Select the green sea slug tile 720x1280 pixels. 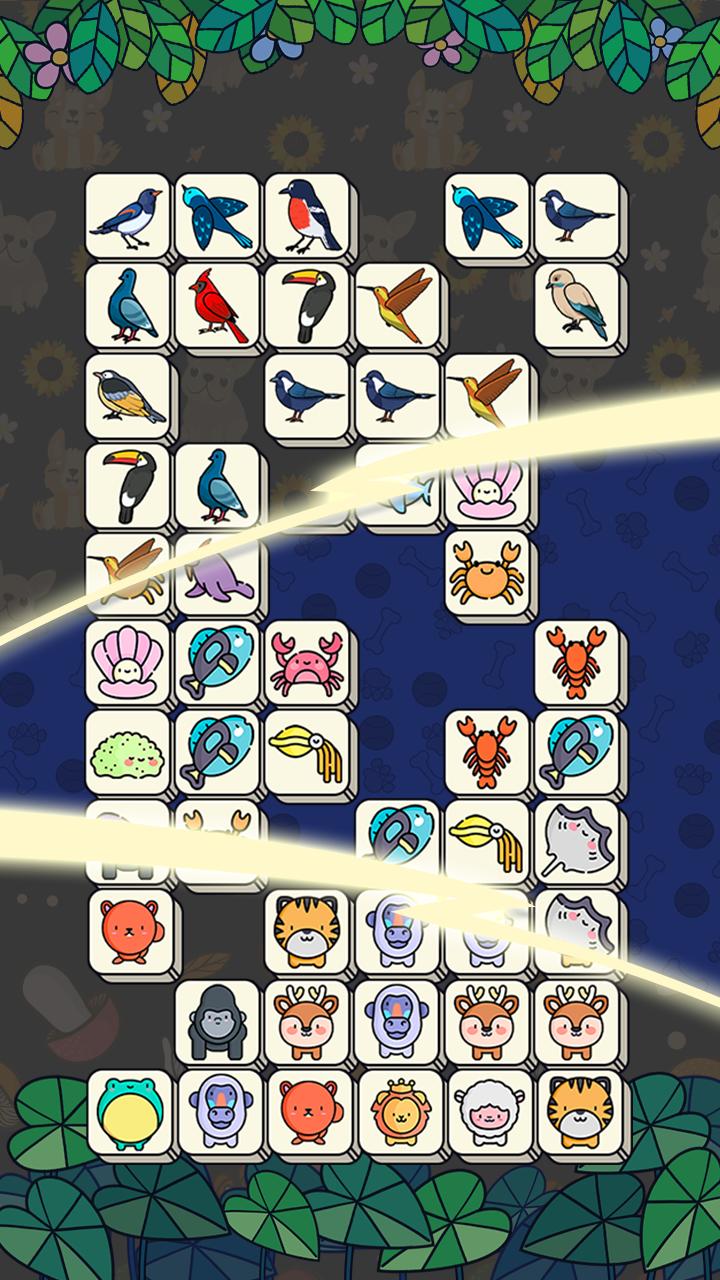128,754
